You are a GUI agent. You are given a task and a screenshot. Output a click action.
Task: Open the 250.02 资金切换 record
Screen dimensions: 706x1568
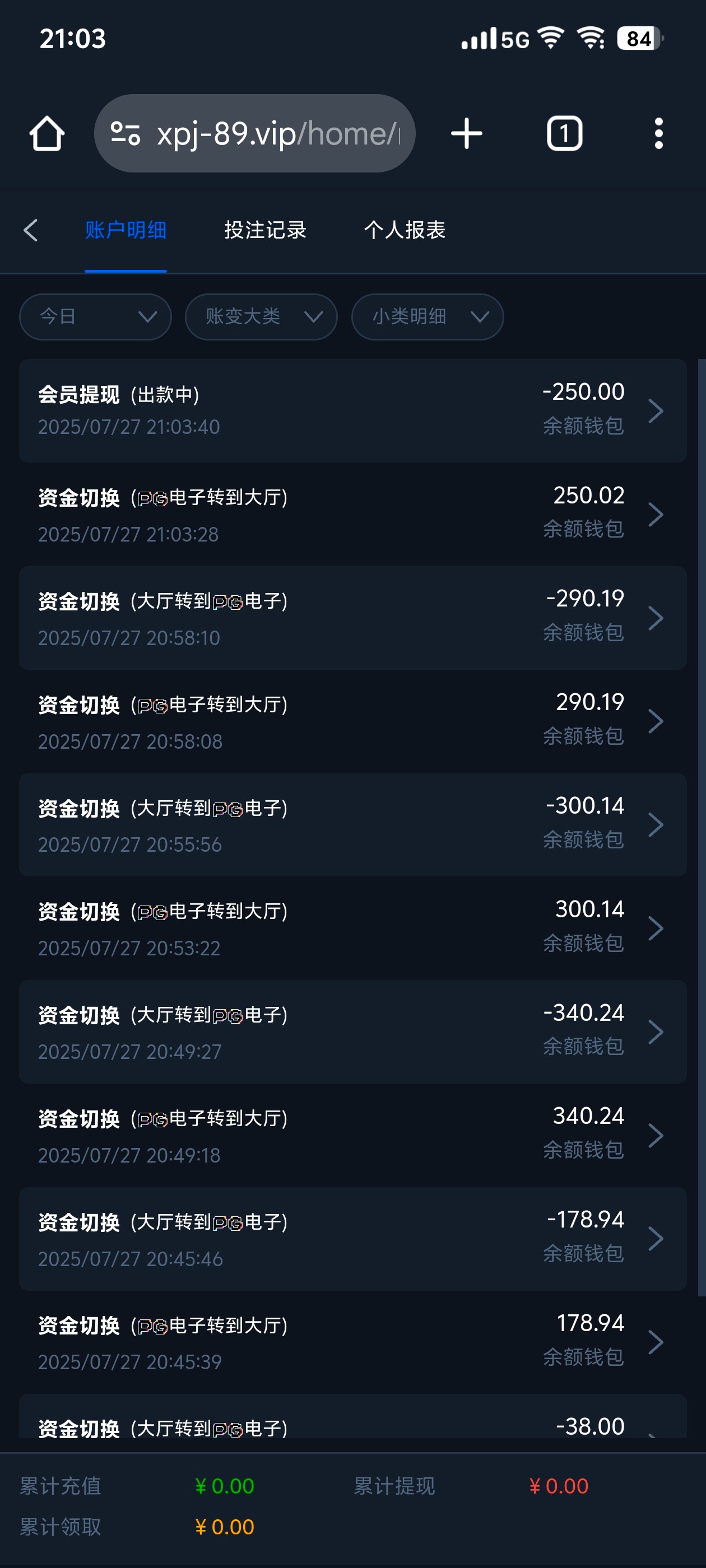(x=352, y=514)
